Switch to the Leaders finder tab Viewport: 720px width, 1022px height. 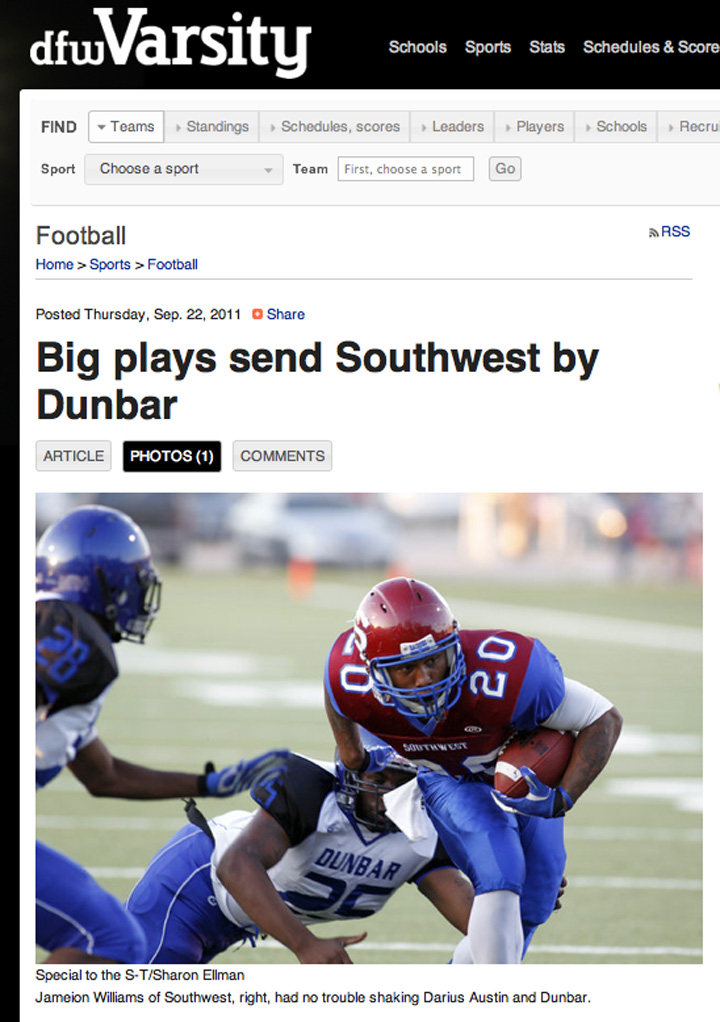click(452, 126)
